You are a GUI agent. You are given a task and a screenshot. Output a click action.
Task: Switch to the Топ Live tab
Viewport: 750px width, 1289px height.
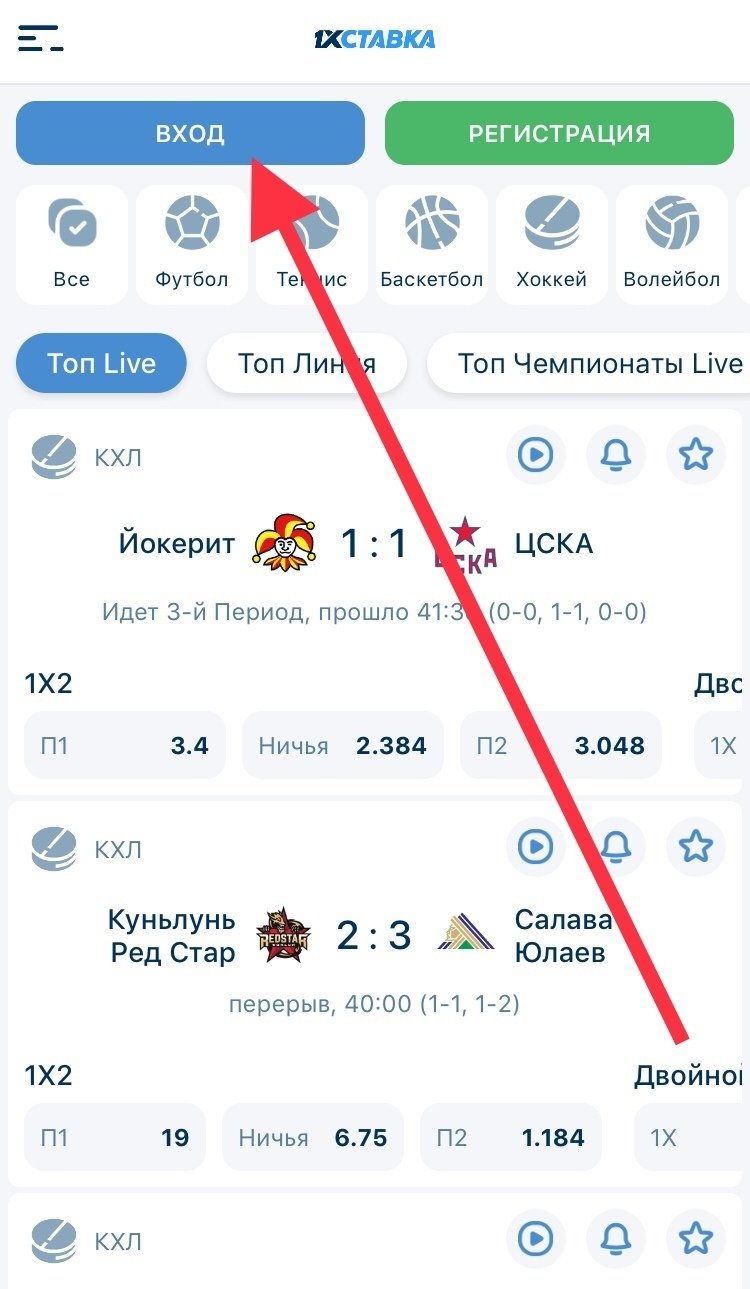click(101, 363)
